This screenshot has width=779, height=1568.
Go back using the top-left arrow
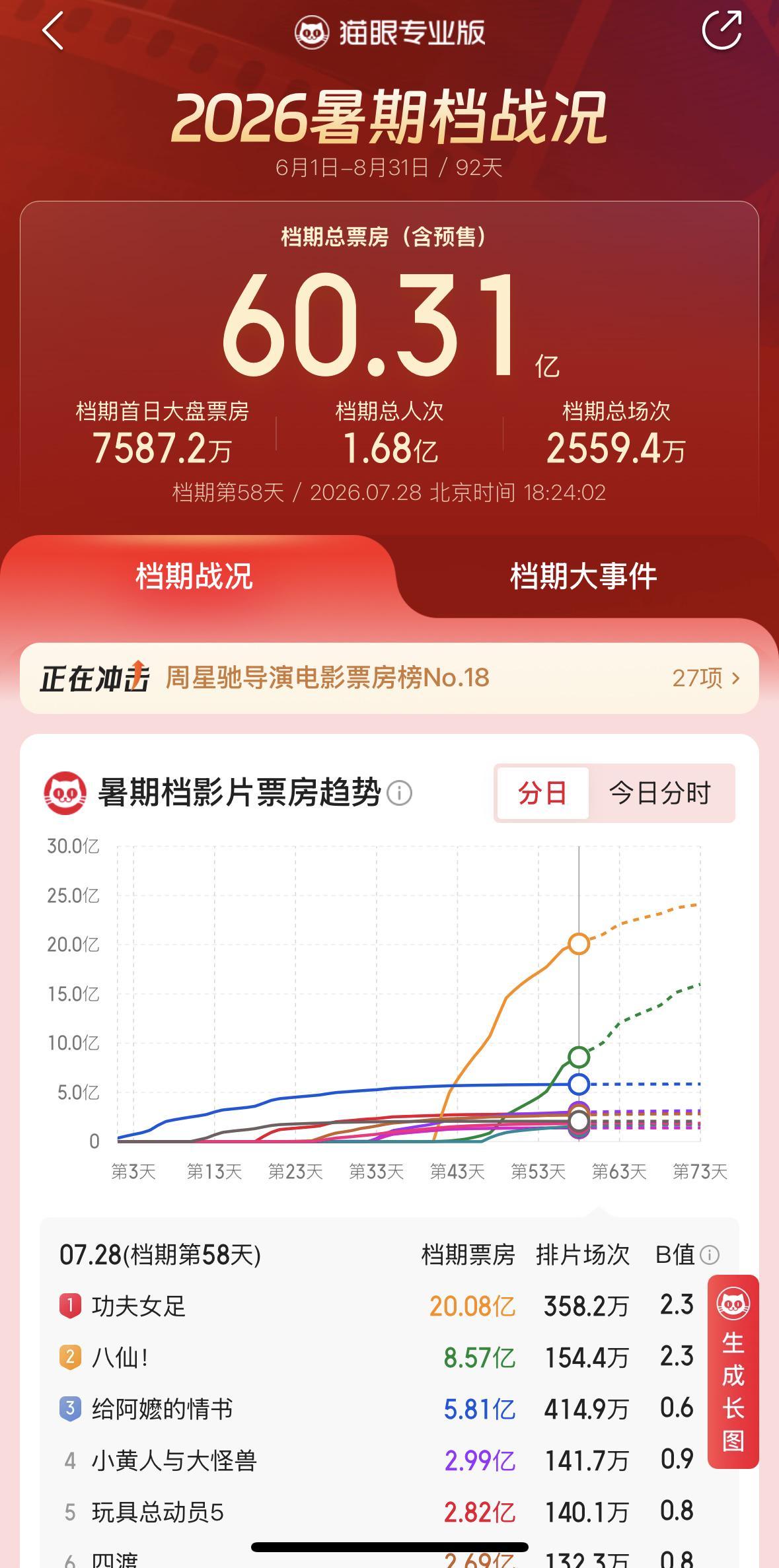[53, 31]
